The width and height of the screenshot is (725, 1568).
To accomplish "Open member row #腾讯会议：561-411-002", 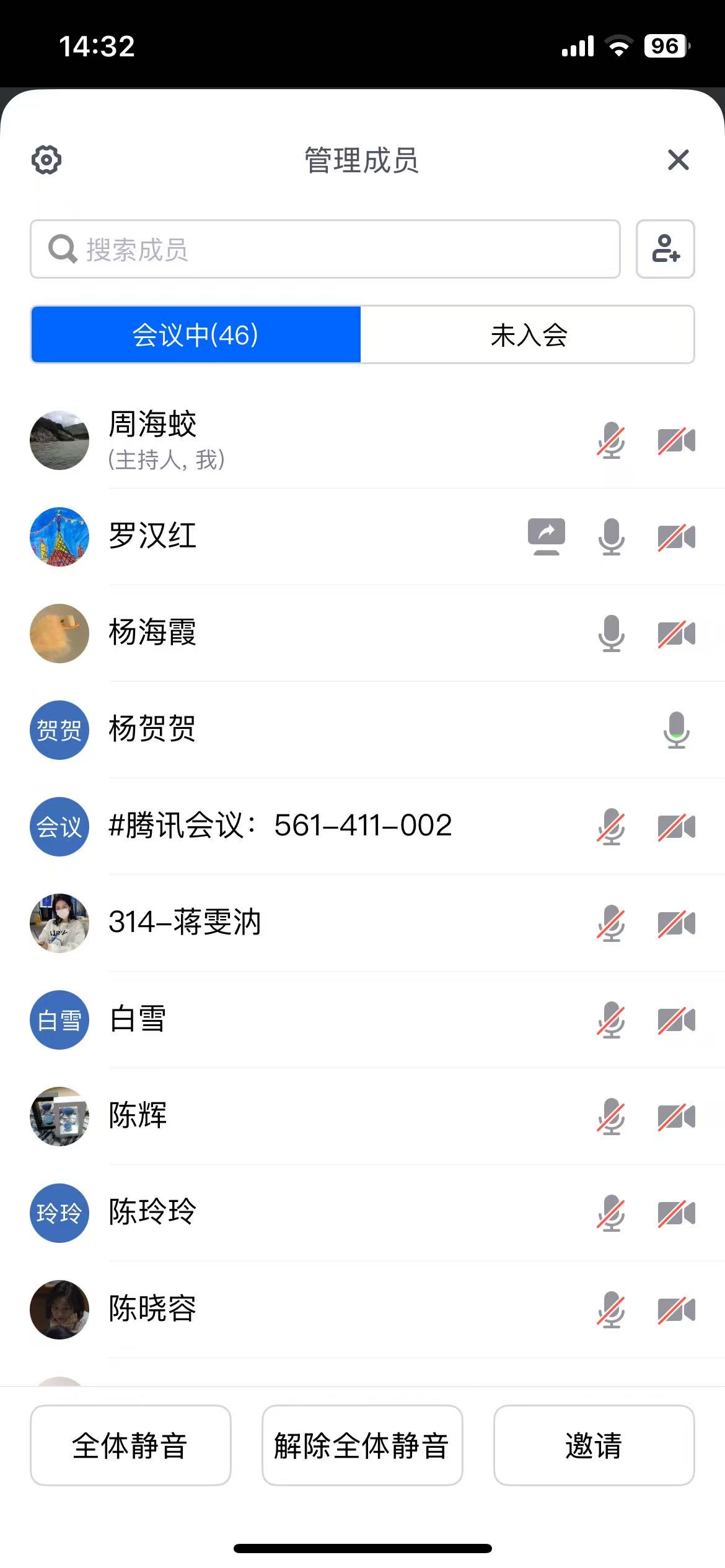I will [x=280, y=826].
